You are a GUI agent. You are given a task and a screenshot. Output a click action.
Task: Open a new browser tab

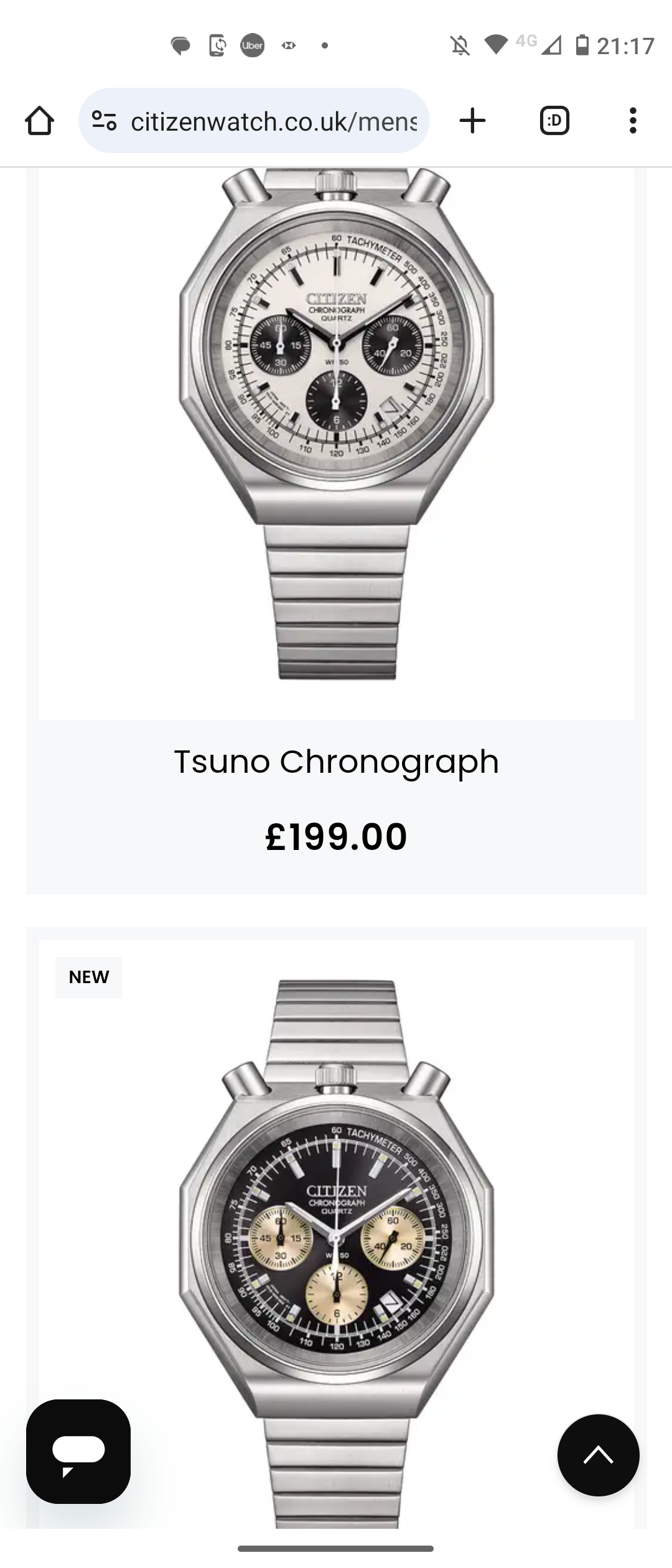(472, 121)
